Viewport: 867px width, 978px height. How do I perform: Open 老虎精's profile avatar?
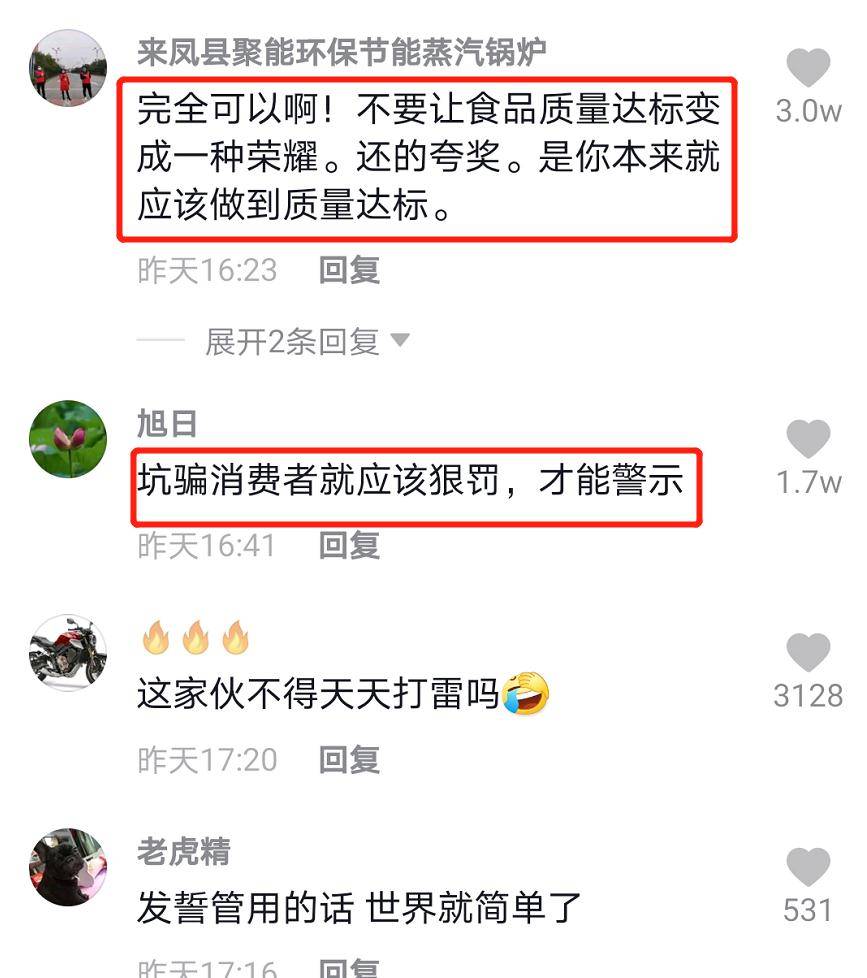(x=68, y=867)
